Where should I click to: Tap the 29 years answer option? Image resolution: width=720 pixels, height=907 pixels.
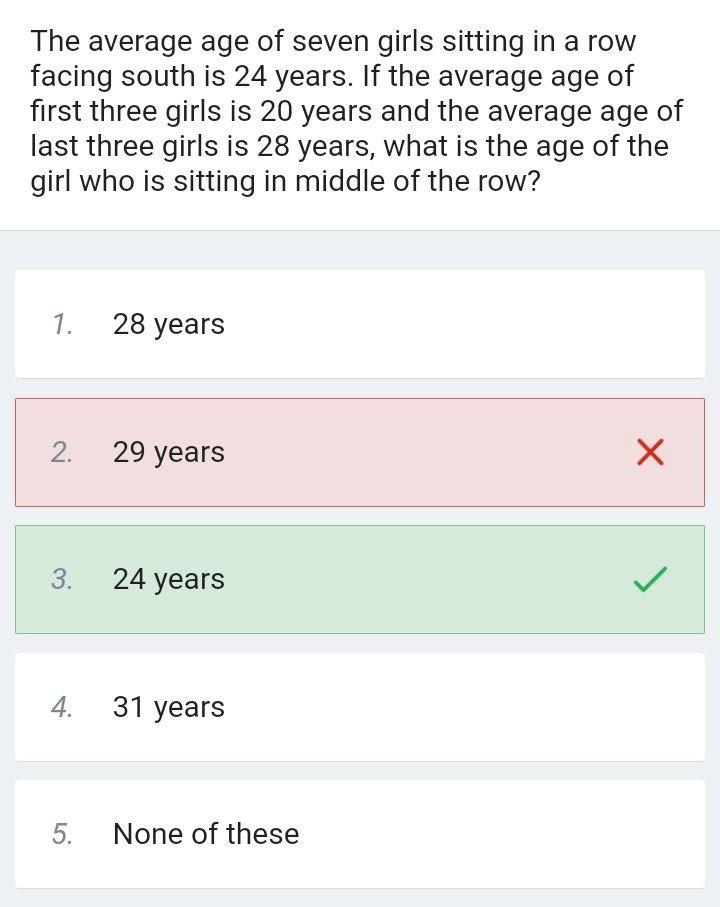pyautogui.click(x=359, y=452)
